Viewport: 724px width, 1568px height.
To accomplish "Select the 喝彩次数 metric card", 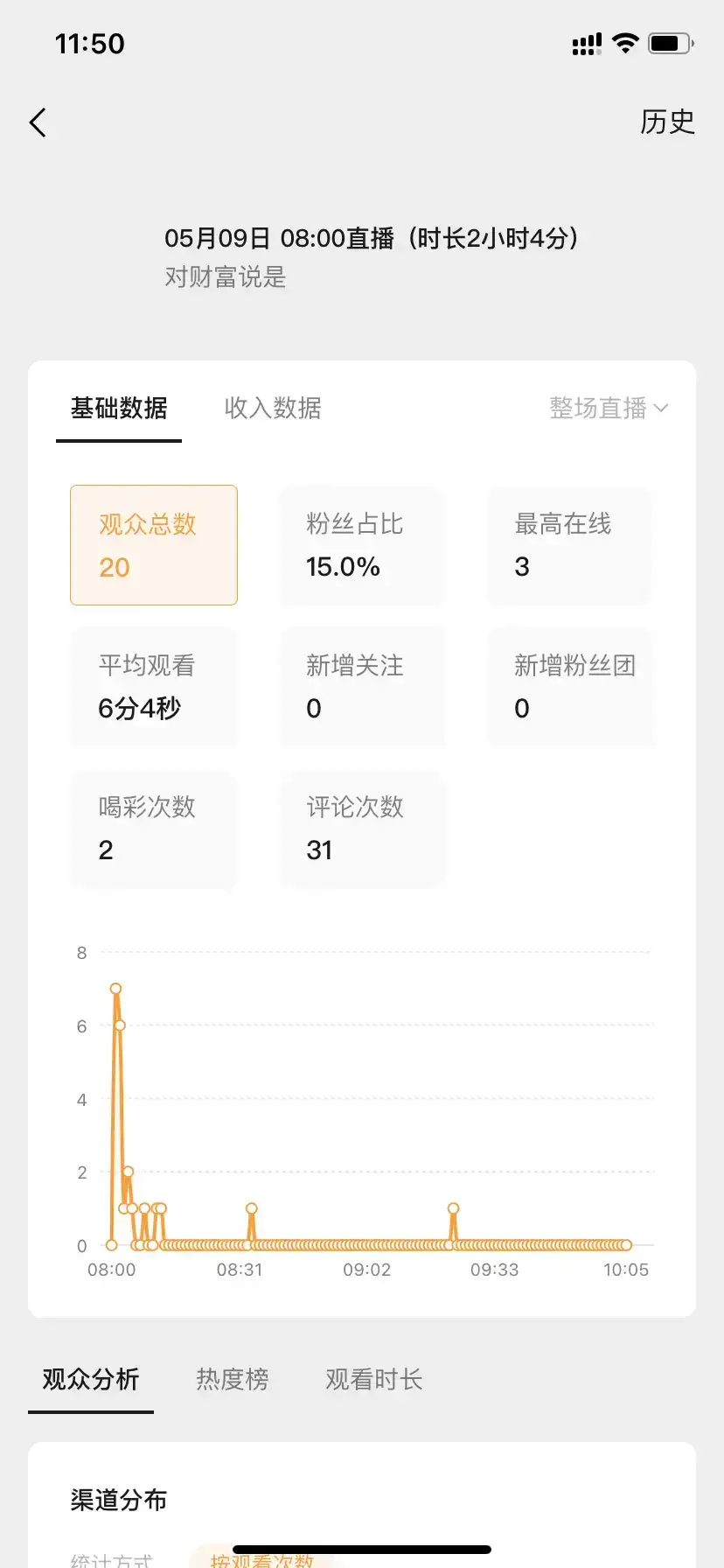I will click(154, 829).
